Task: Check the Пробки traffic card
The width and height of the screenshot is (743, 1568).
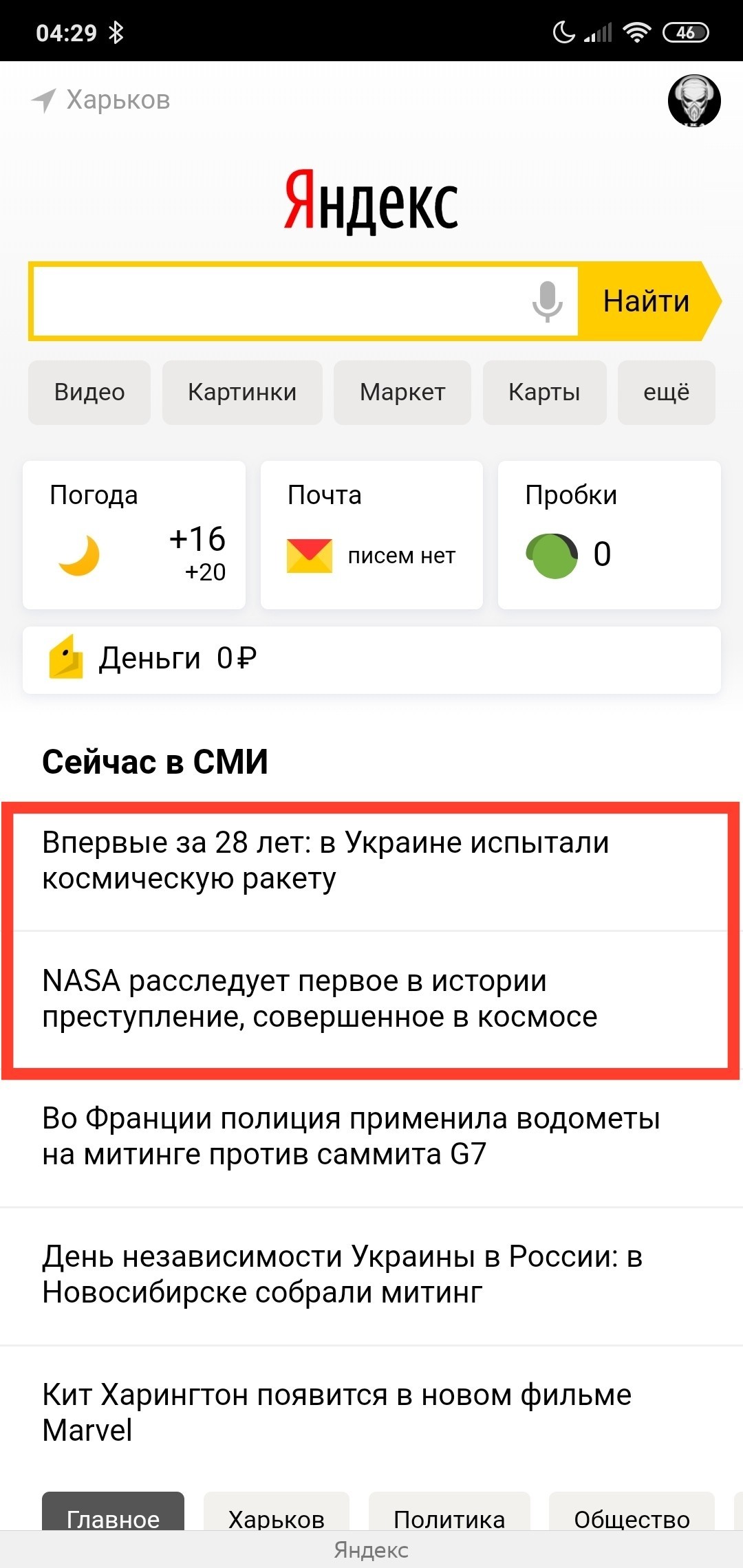Action: pos(609,535)
